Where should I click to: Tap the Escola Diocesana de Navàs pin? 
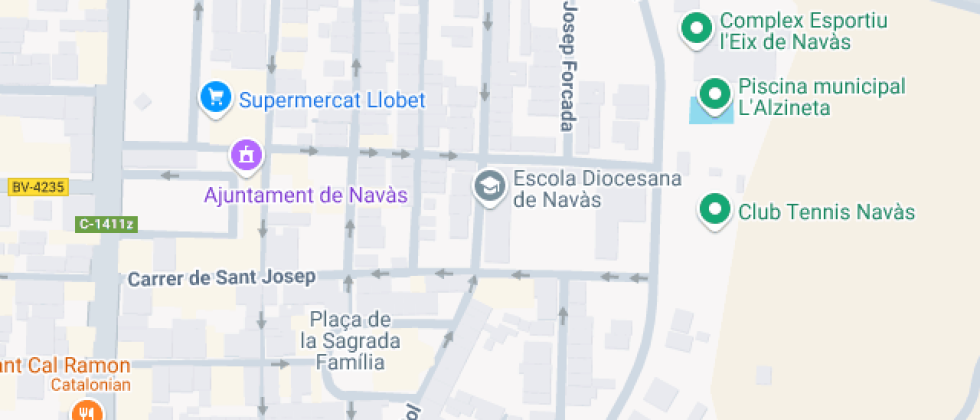[x=489, y=186]
